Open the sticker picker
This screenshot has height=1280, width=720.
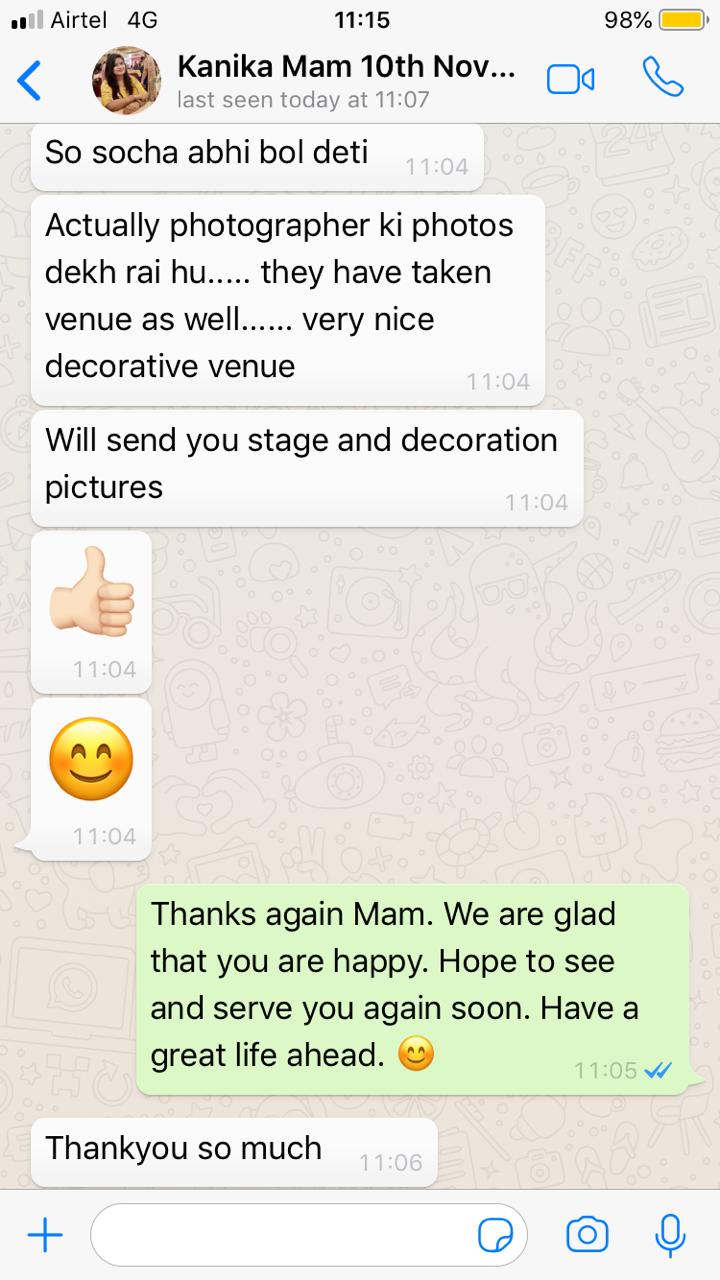pos(496,1236)
